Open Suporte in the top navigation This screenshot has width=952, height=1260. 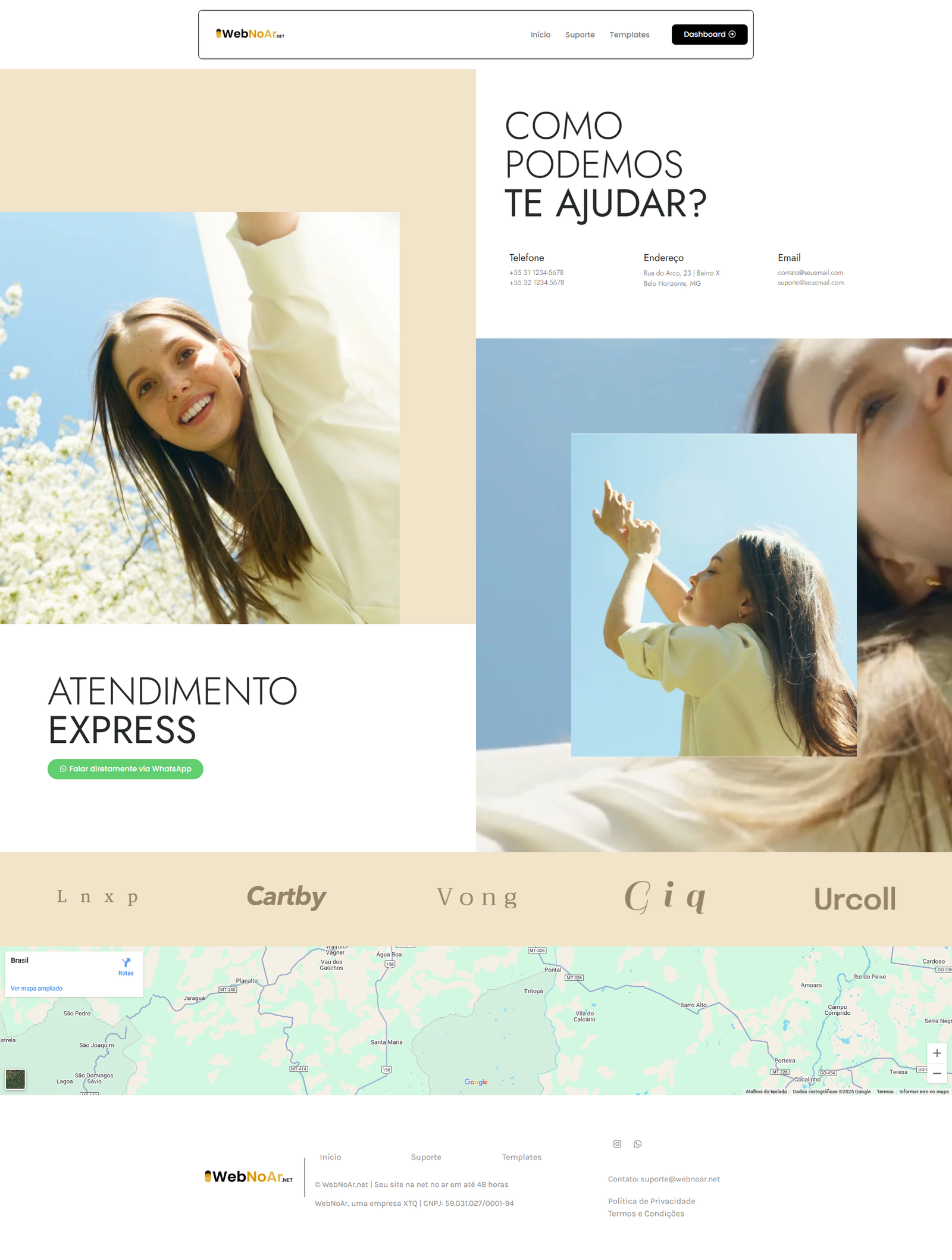(x=580, y=35)
